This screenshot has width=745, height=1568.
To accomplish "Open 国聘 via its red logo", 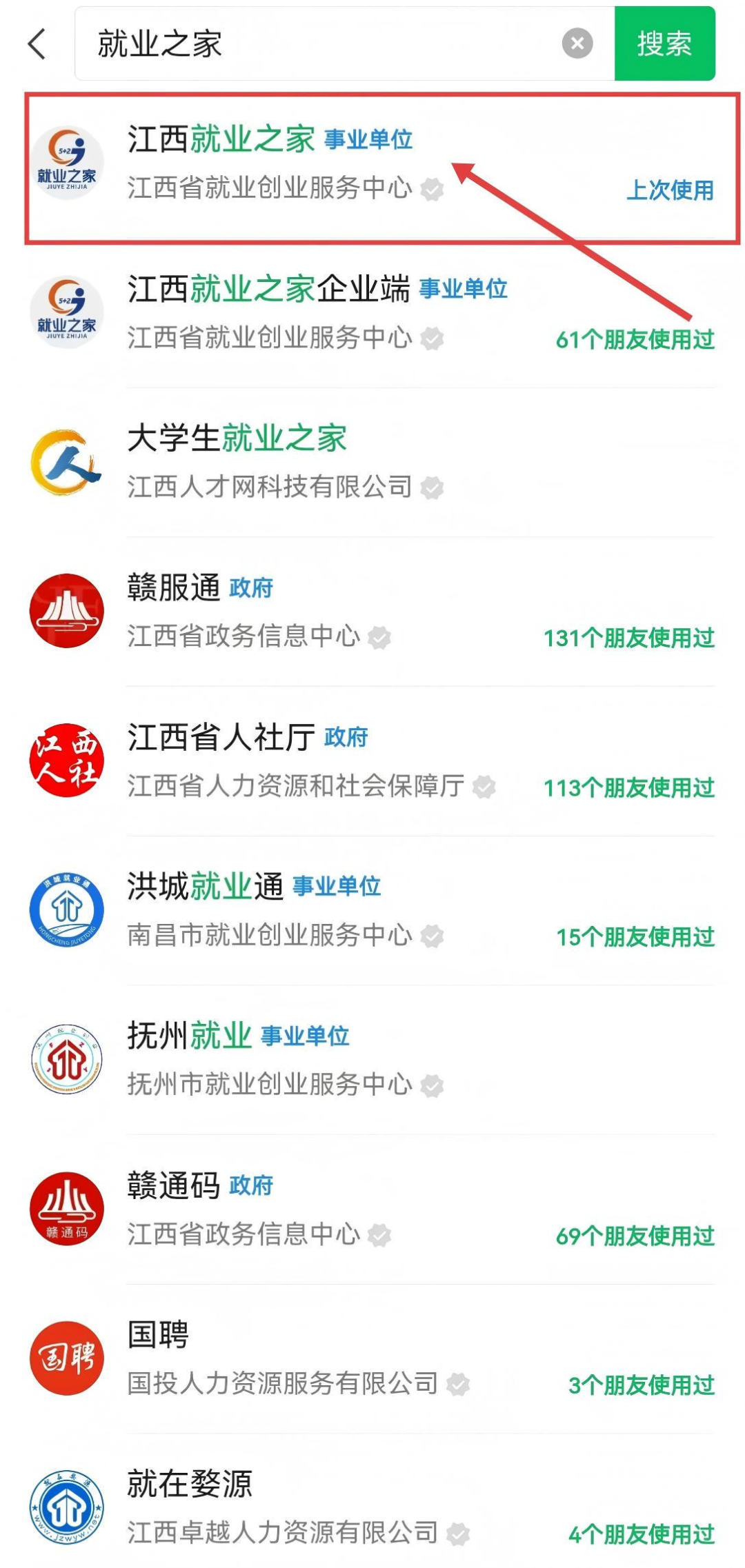I will (67, 1357).
